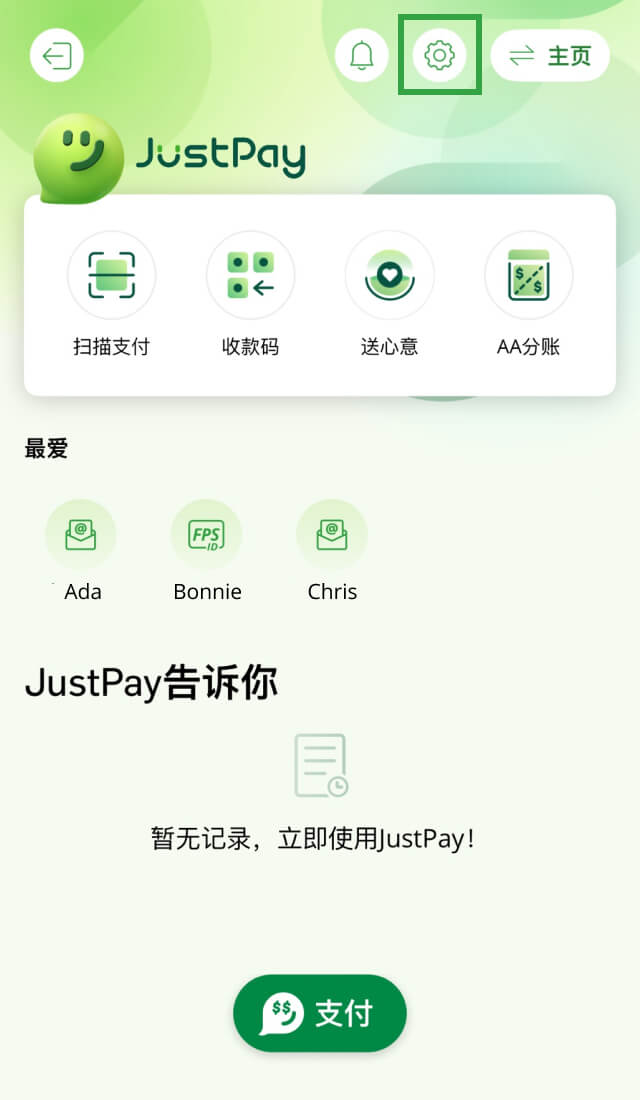Tap the green 支付 pay button
640x1100 pixels.
[320, 1013]
